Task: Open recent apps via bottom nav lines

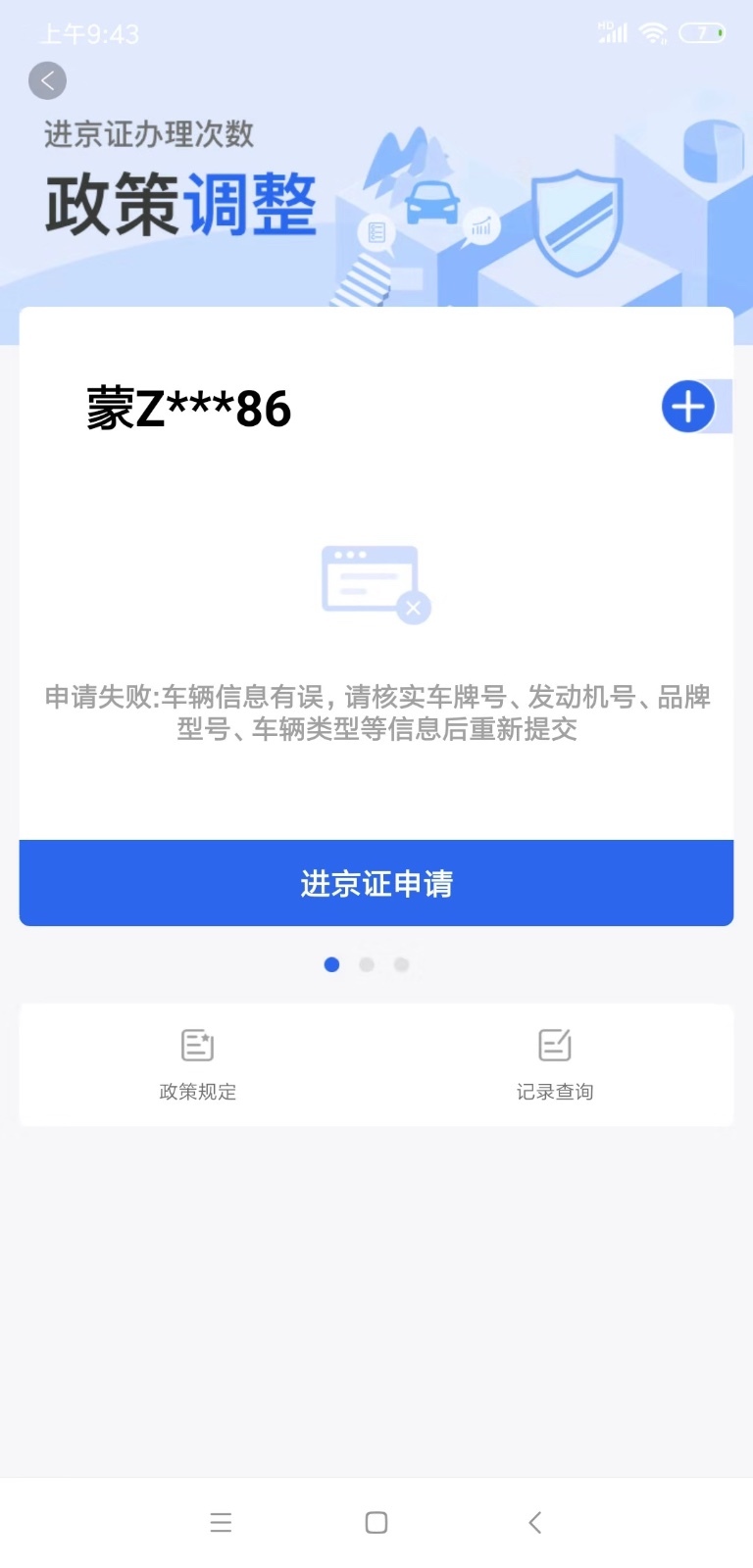Action: [221, 1522]
